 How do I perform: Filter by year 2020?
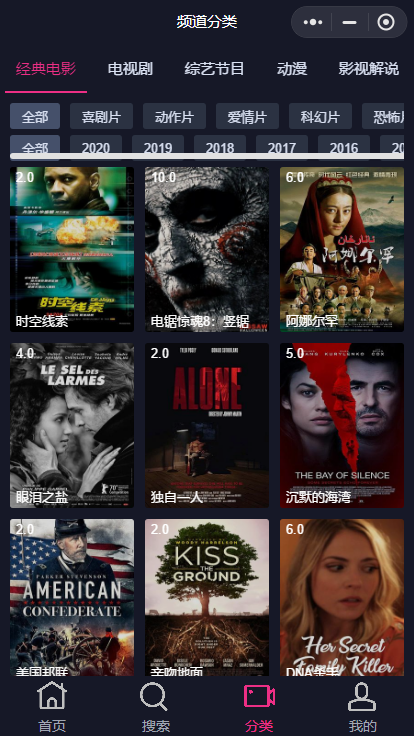(x=96, y=148)
